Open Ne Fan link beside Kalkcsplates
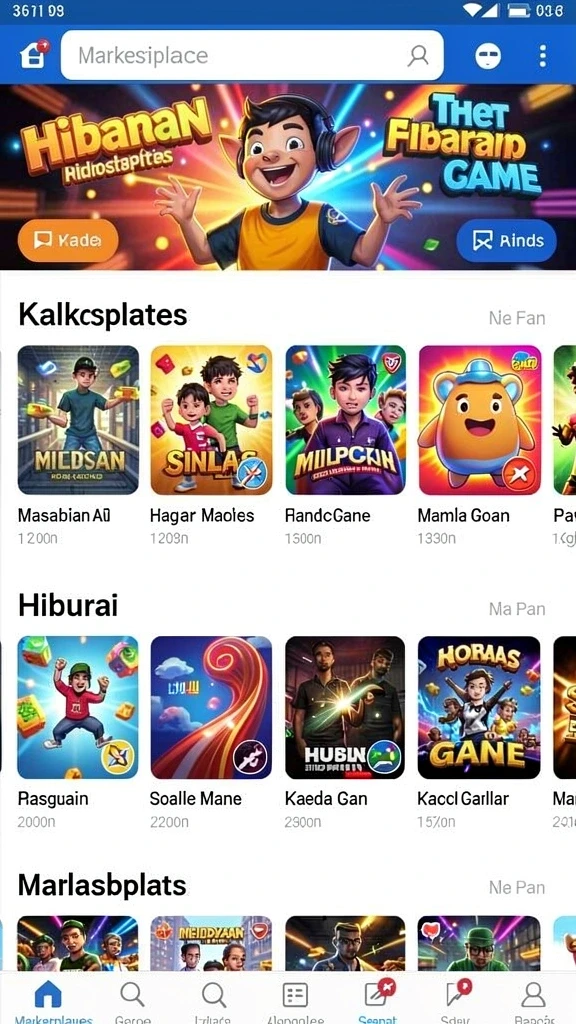This screenshot has height=1024, width=576. [x=517, y=318]
